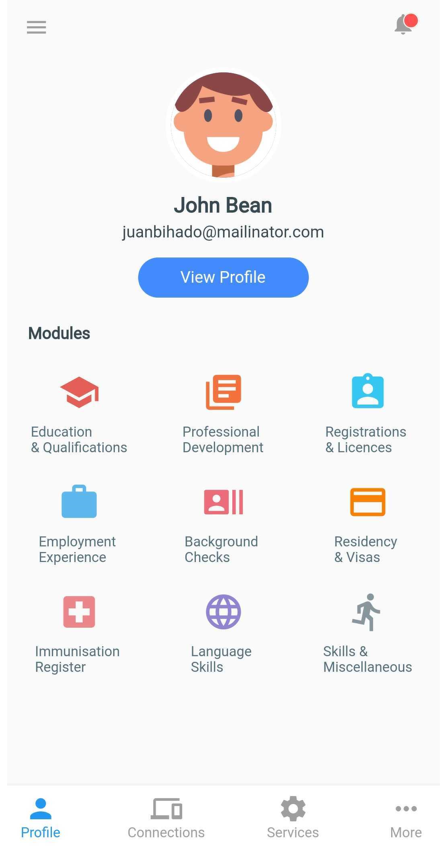Screen dimensions: 448x846
Task: Open Residency & Visas module
Action: click(x=366, y=524)
